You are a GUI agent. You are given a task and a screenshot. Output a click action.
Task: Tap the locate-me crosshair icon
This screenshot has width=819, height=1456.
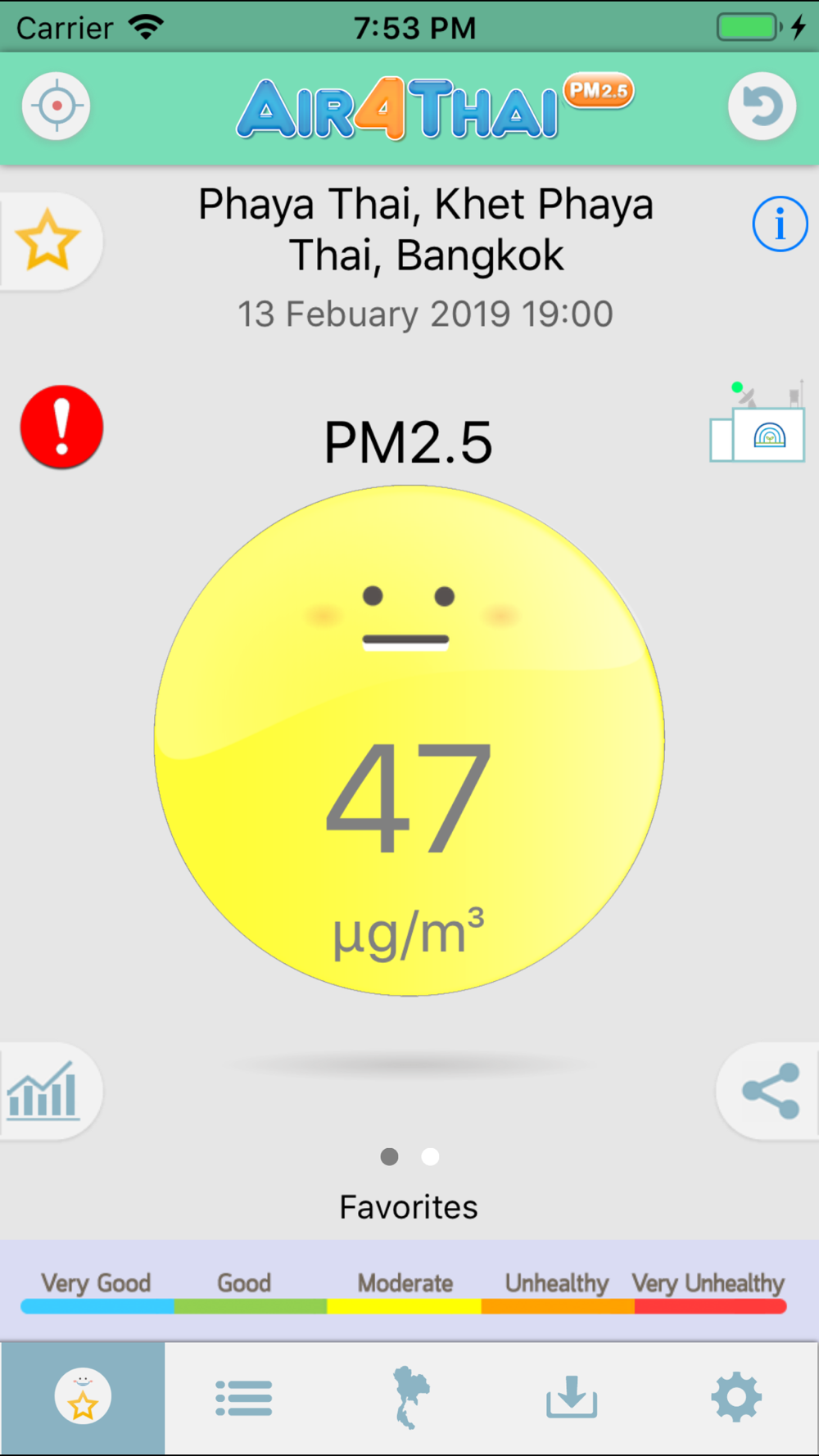pos(57,106)
